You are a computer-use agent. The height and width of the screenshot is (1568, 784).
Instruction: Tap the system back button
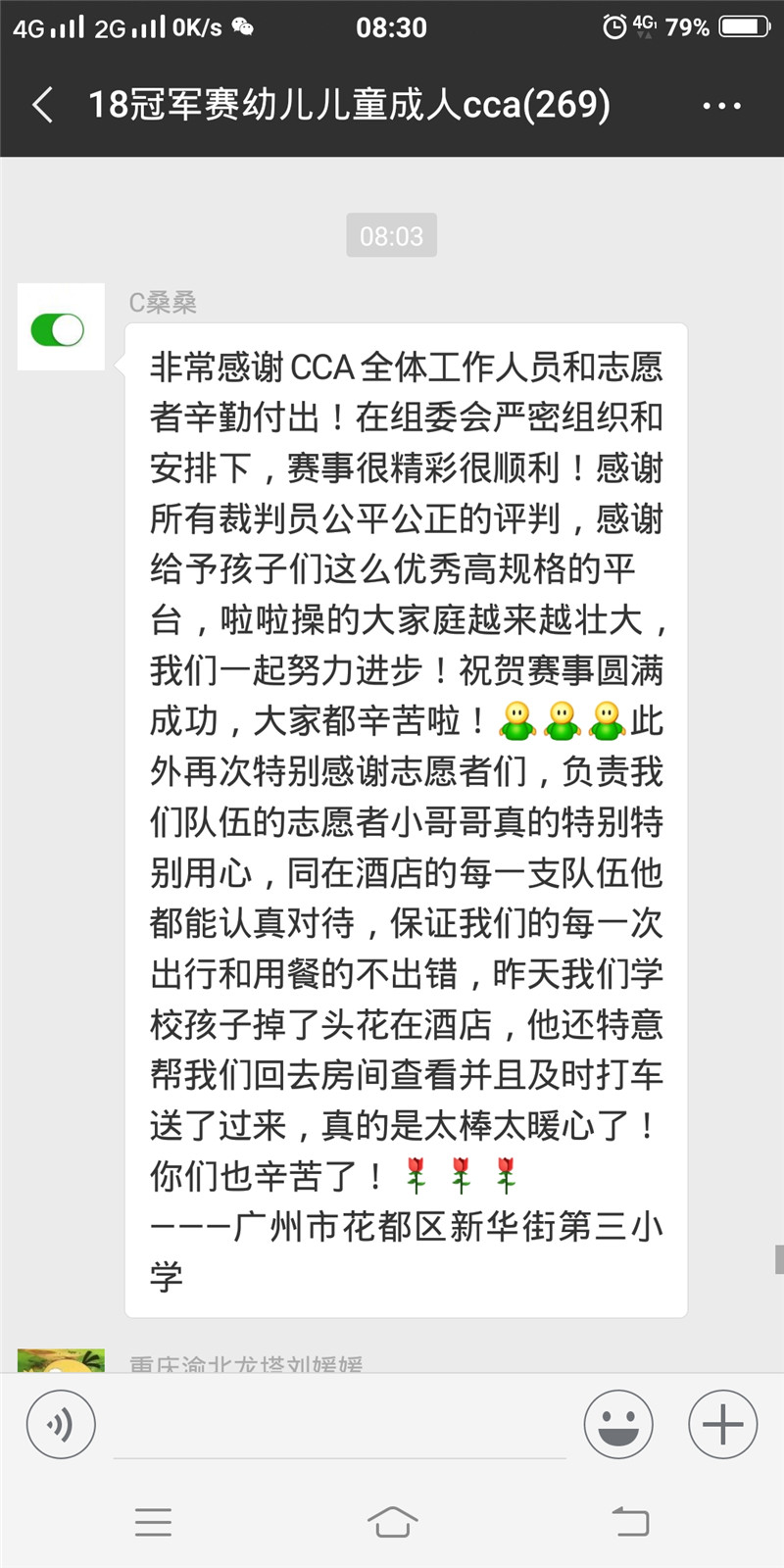[x=630, y=1522]
